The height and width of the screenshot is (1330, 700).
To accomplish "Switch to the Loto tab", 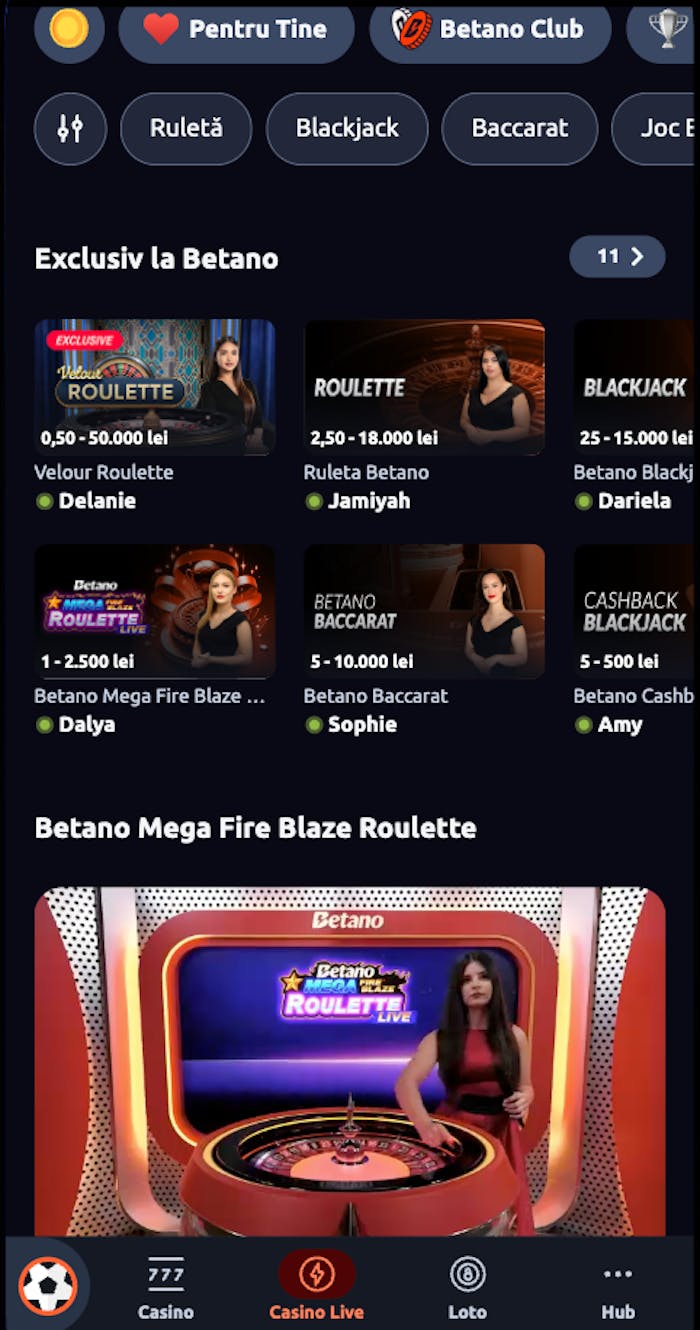I will click(x=467, y=1288).
